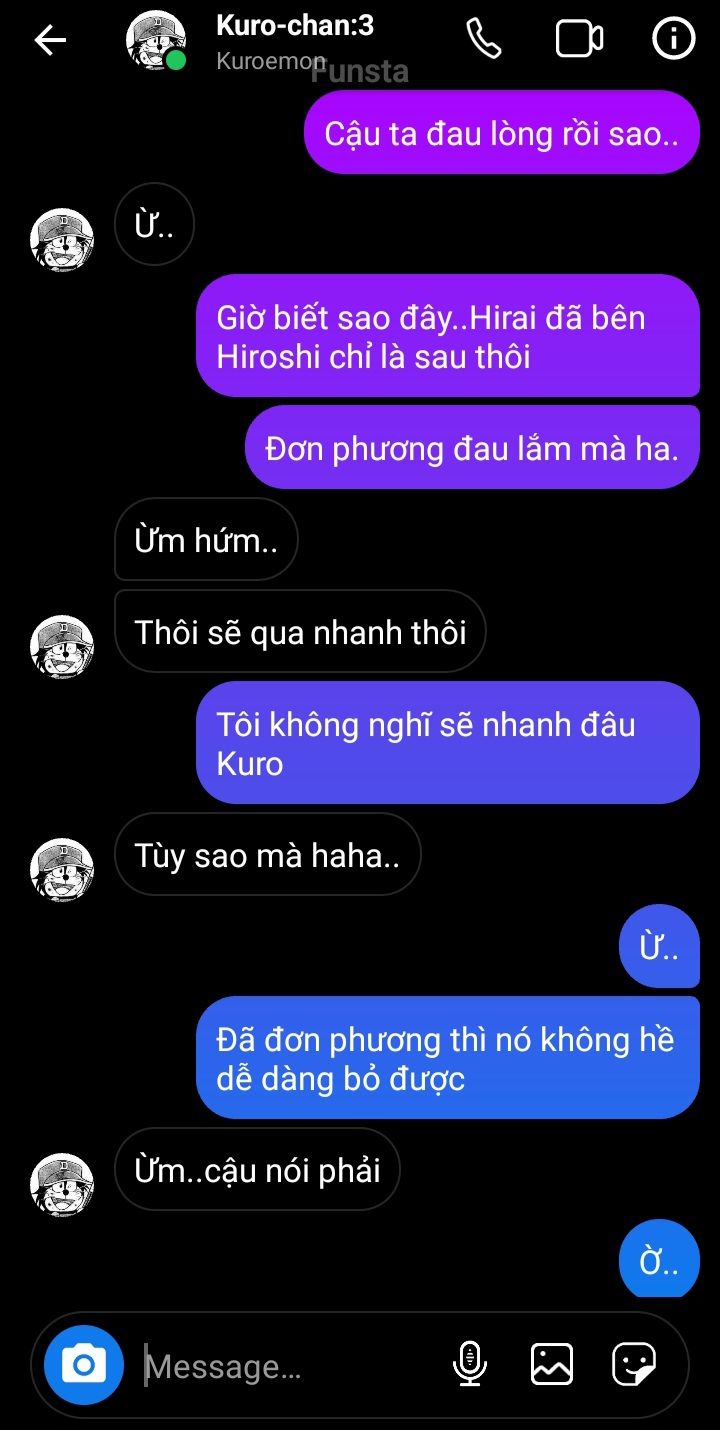This screenshot has width=720, height=1430.
Task: Open the gallery image picker
Action: 552,1365
